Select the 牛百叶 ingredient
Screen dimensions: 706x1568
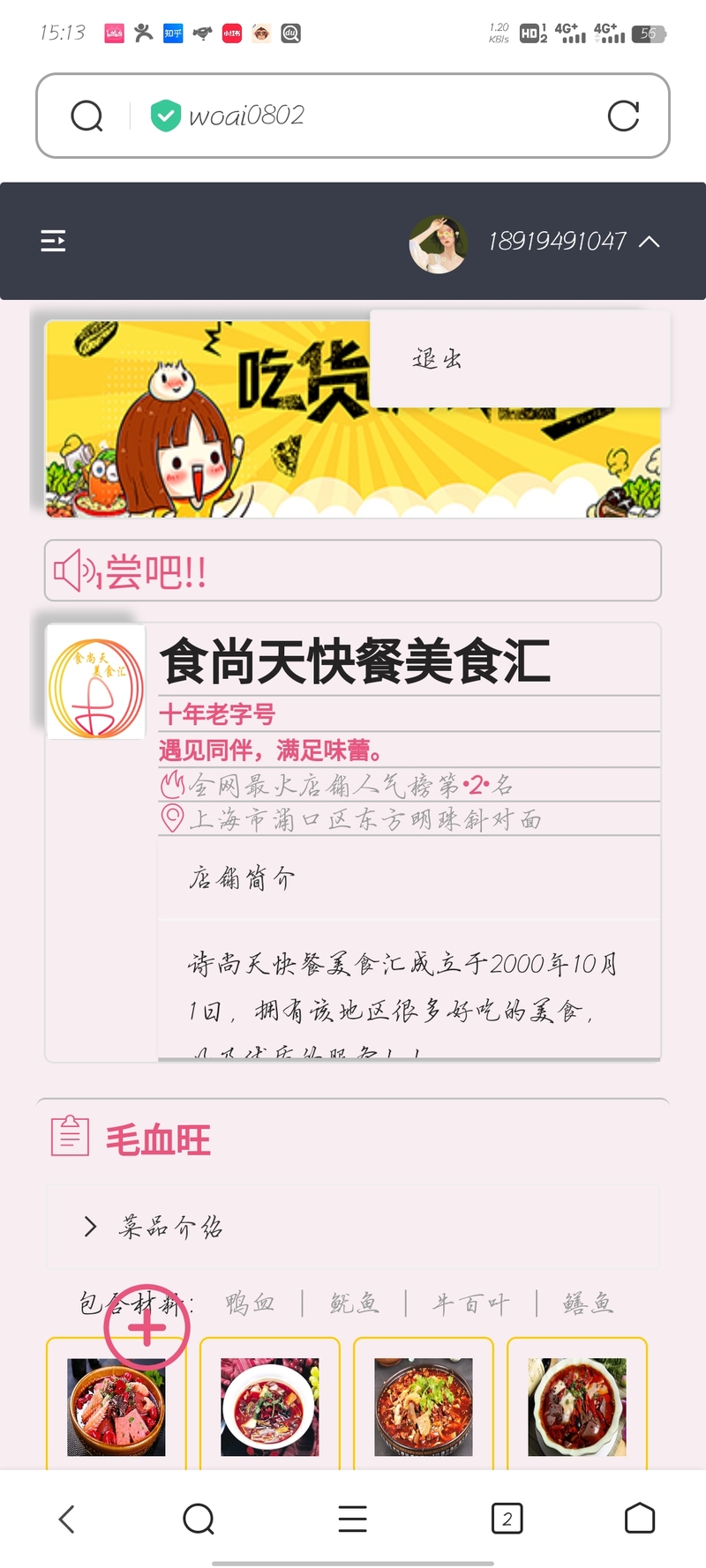[470, 1303]
